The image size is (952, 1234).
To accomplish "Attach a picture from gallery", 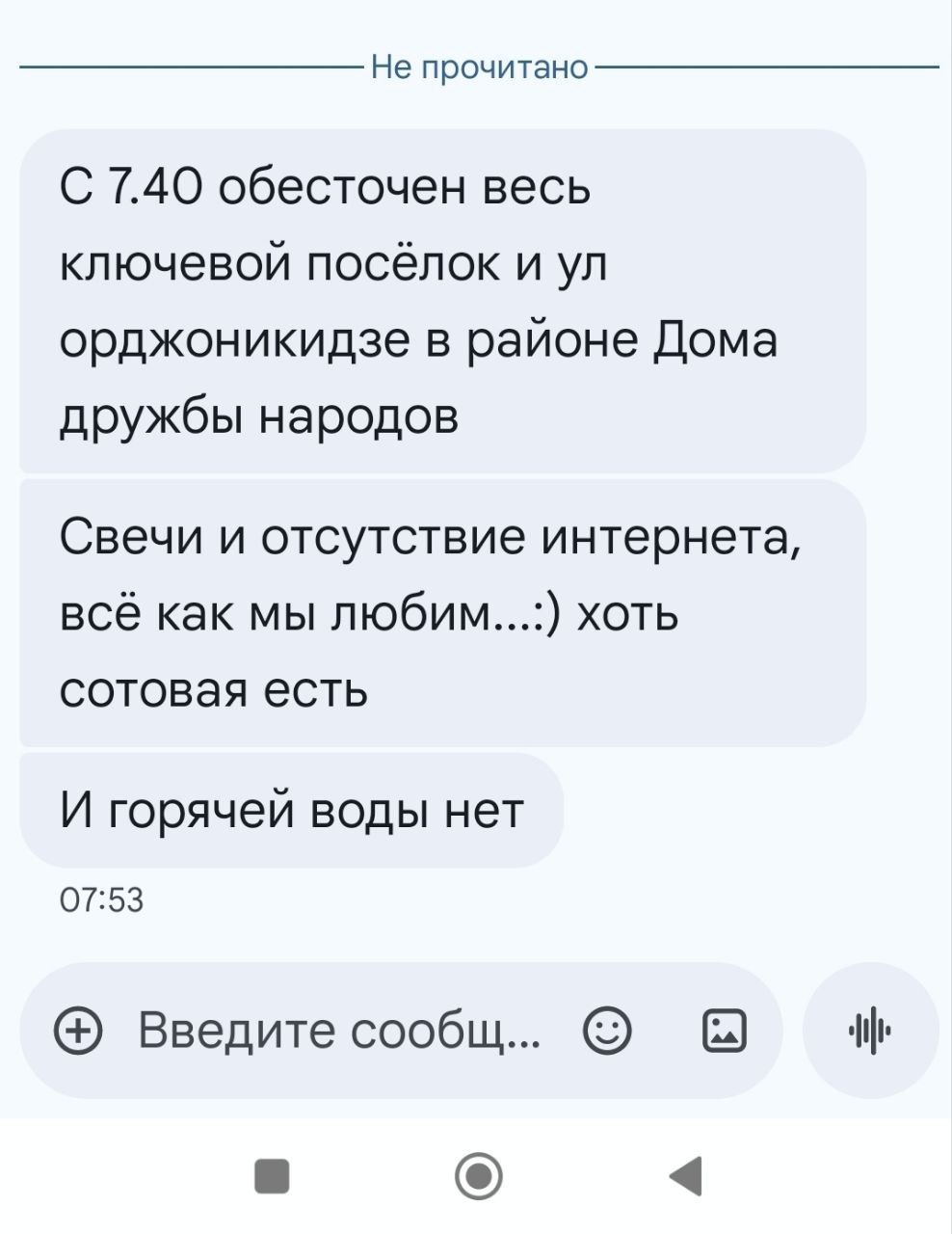I will 723,1031.
